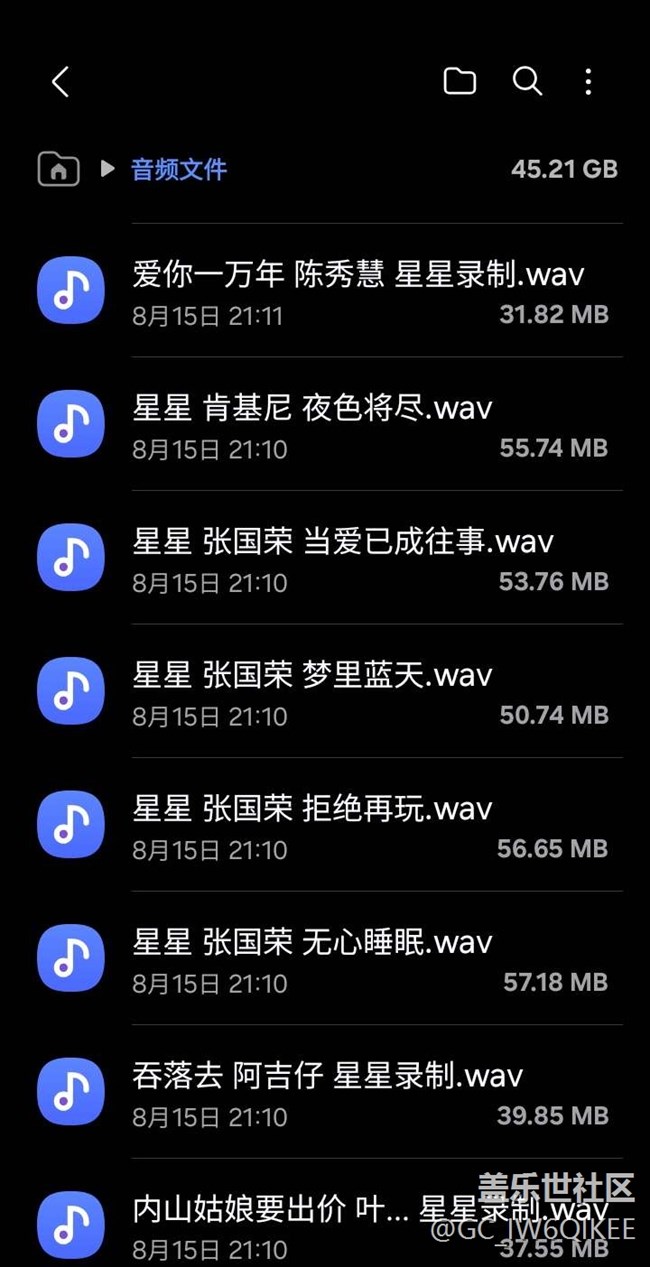Select the 音频文件 breadcrumb
The width and height of the screenshot is (650, 1267).
coord(179,169)
